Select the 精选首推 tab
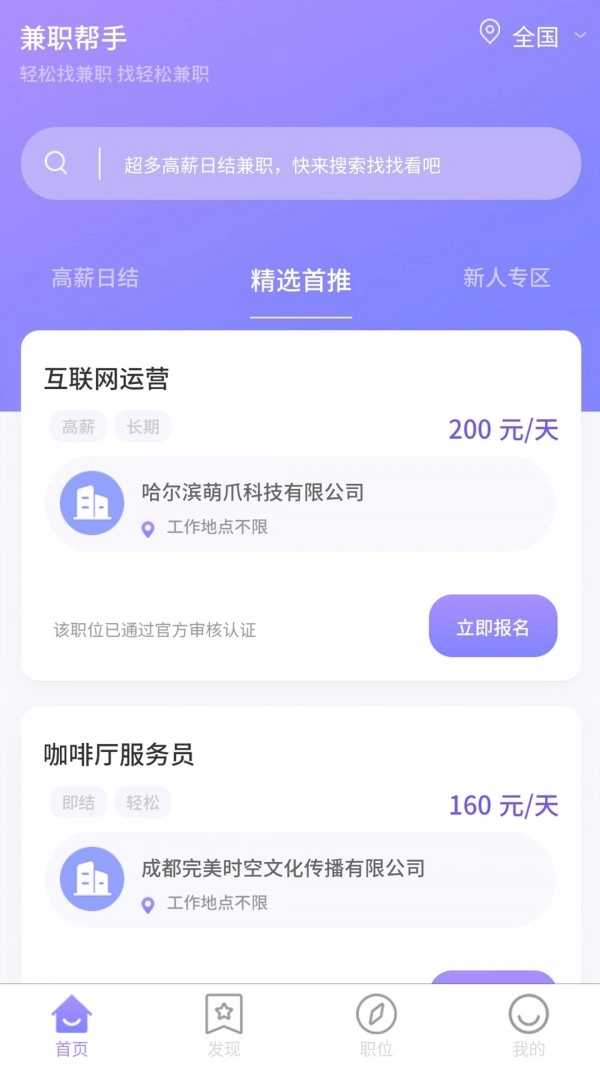Screen dimensions: 600x1067 pos(300,281)
